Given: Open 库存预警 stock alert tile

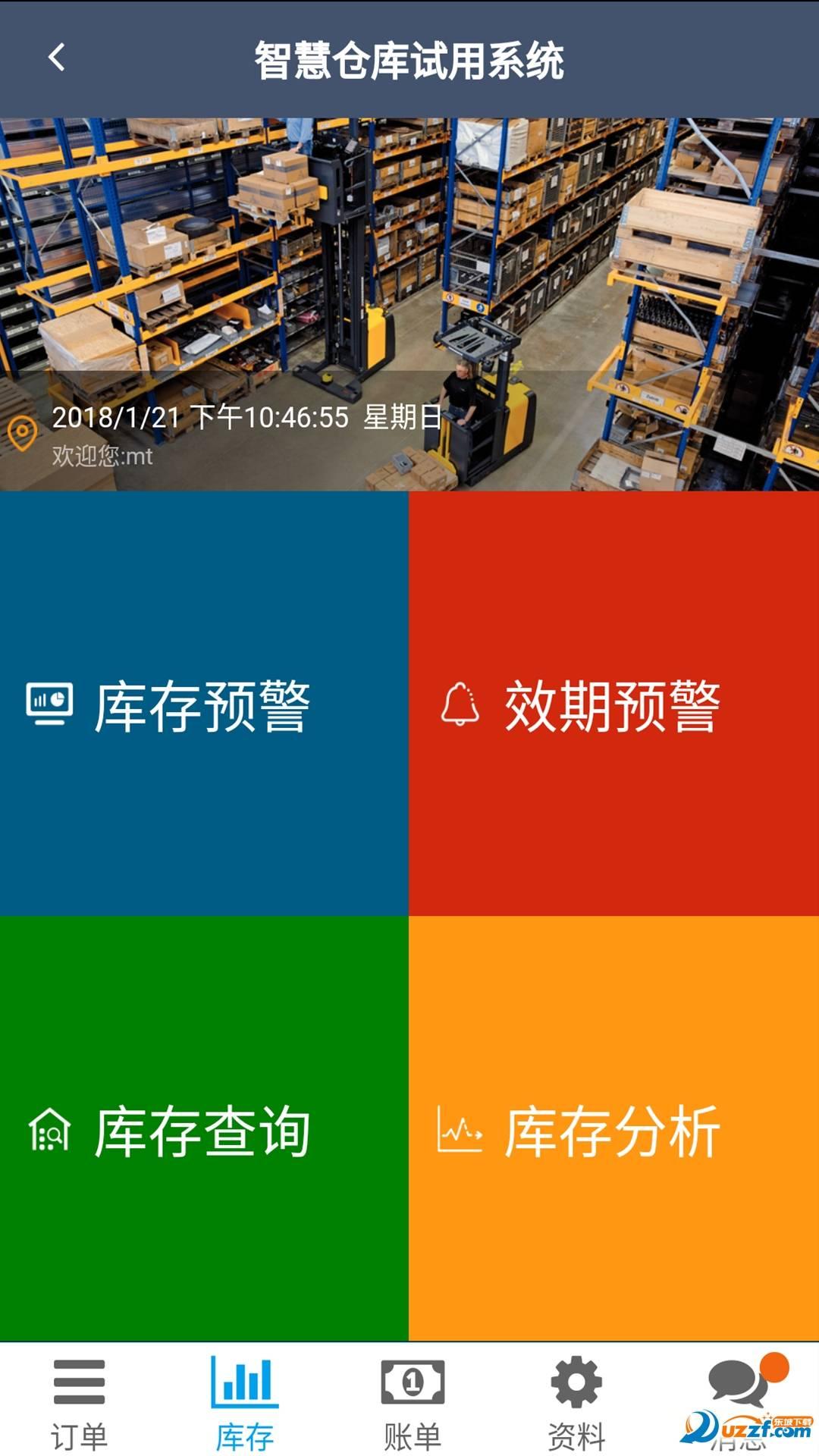Looking at the screenshot, I should 203,704.
